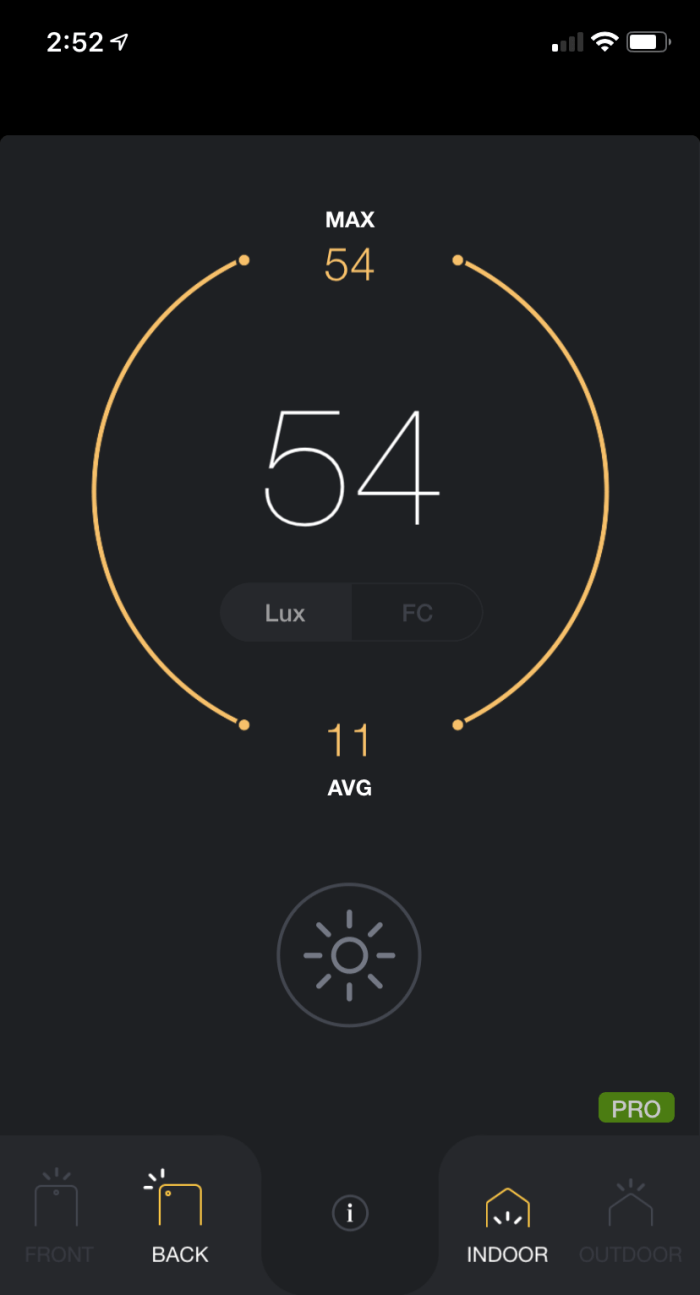Screen dimensions: 700x1295
Task: Switch to the FRONT camera
Action: click(x=58, y=1216)
